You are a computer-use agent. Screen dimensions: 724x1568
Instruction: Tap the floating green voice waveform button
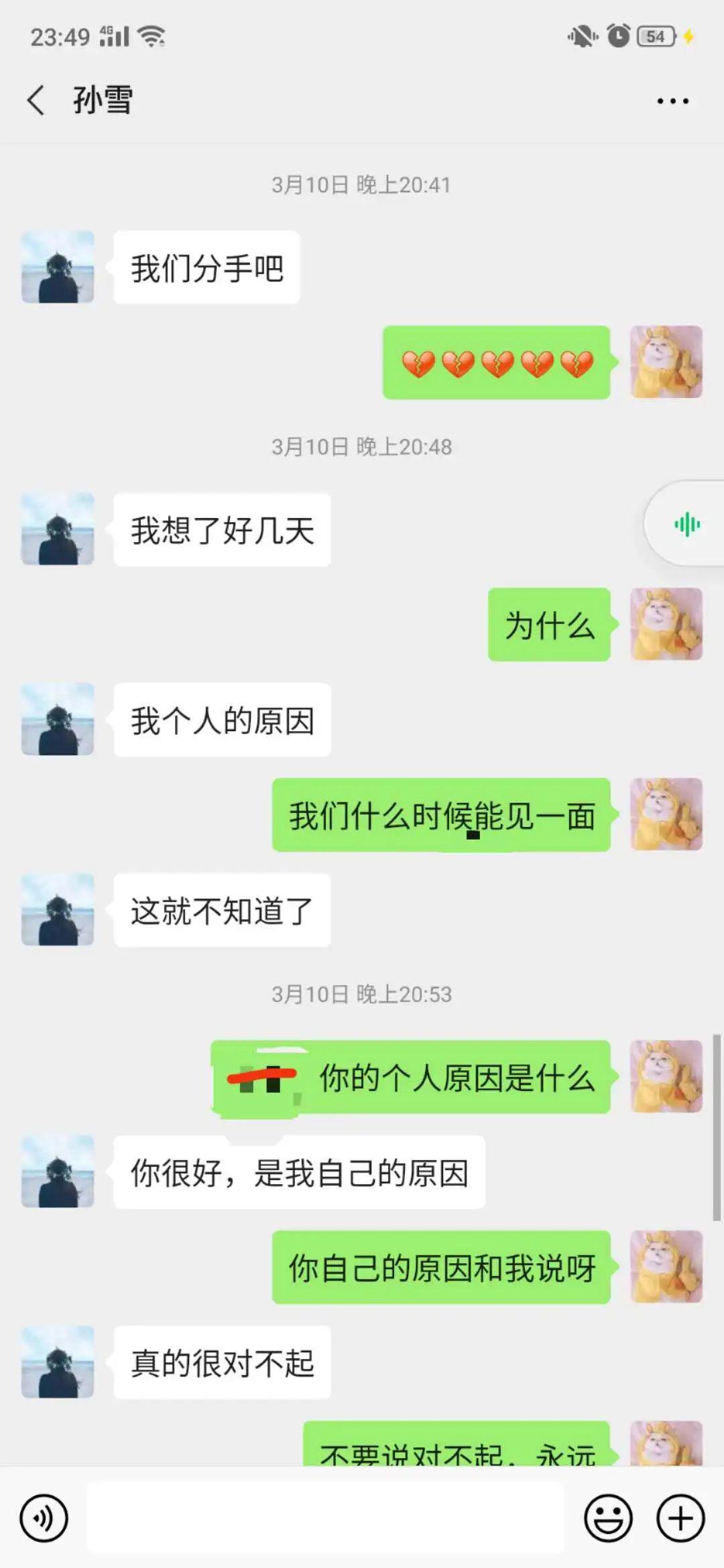tap(686, 524)
